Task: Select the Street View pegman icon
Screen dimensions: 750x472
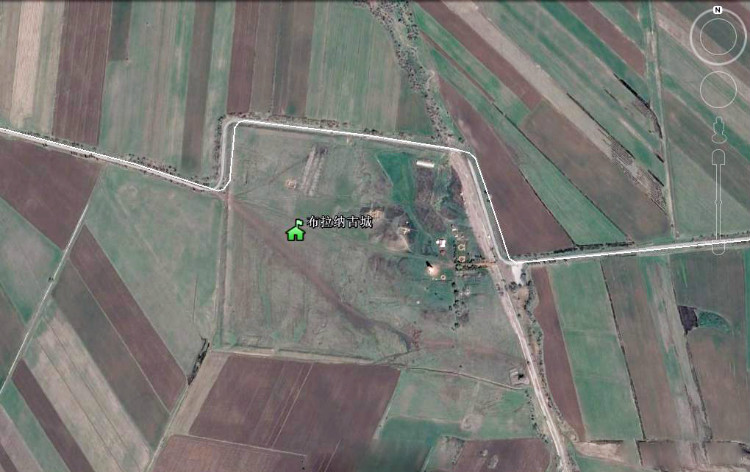Action: coord(718,129)
